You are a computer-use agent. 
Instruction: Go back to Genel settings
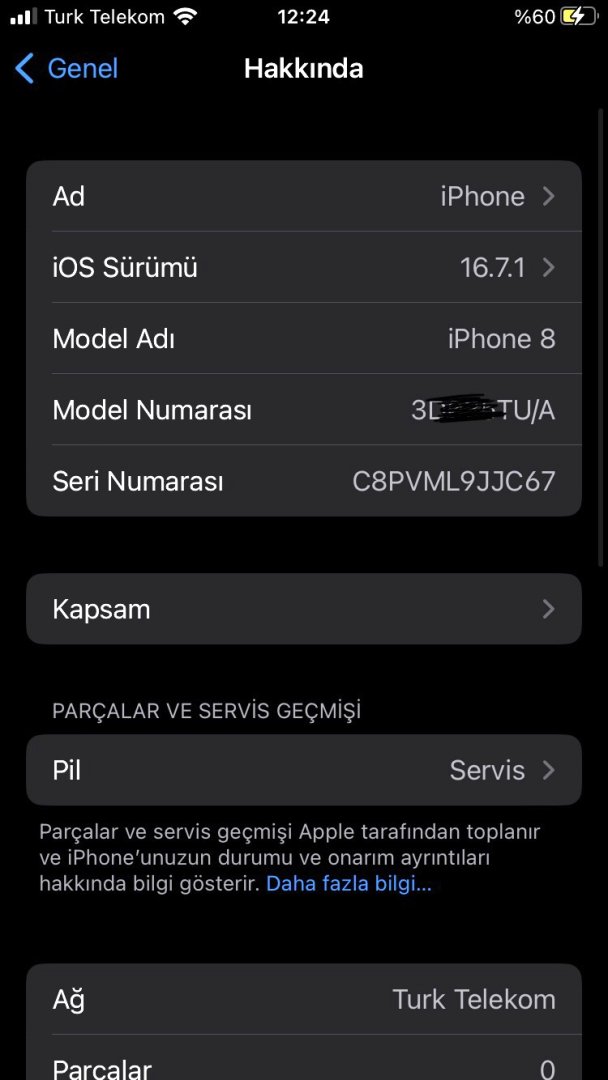tap(66, 69)
